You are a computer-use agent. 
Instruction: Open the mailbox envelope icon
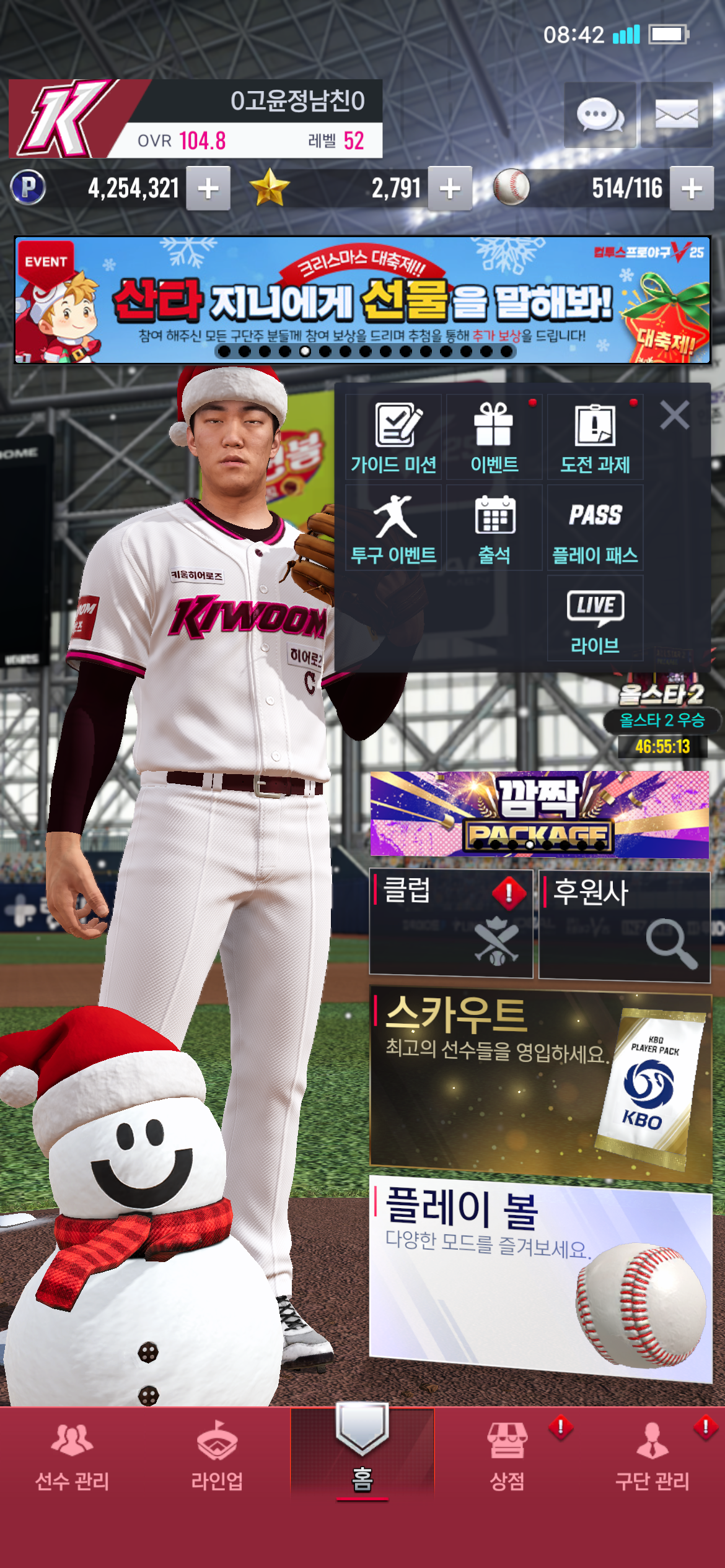pyautogui.click(x=676, y=115)
